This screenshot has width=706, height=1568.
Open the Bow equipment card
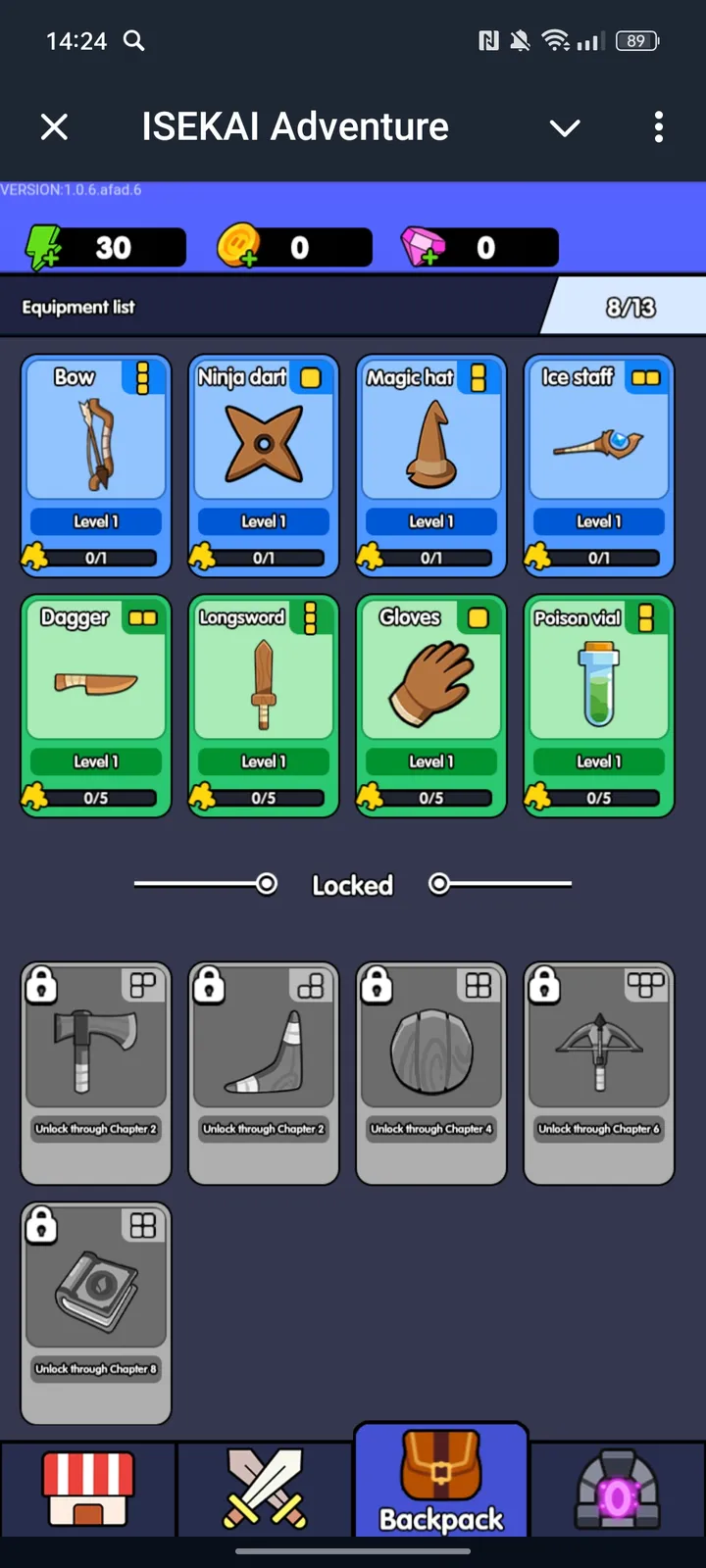pyautogui.click(x=96, y=465)
